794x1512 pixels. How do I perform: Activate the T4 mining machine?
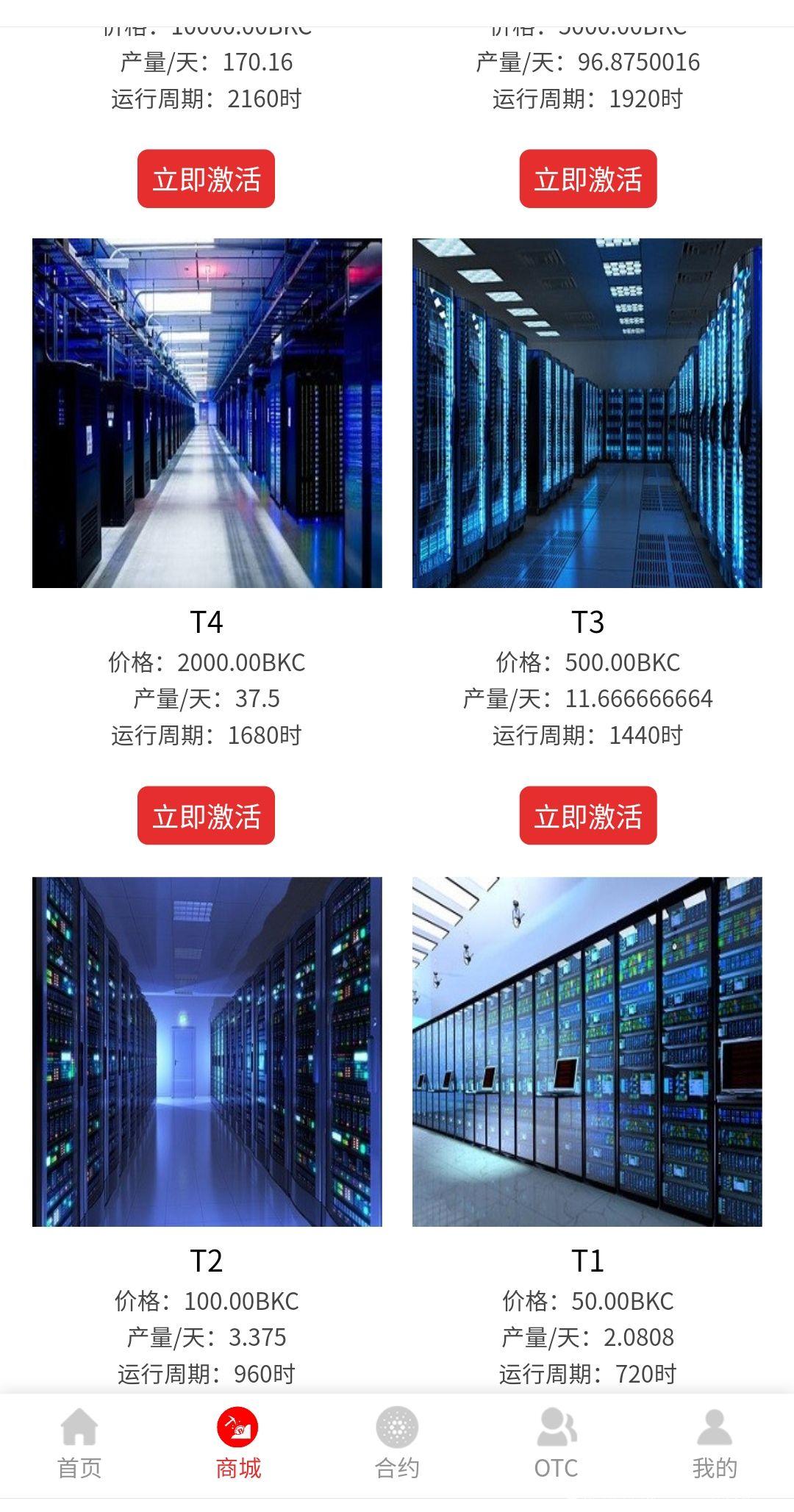point(206,815)
